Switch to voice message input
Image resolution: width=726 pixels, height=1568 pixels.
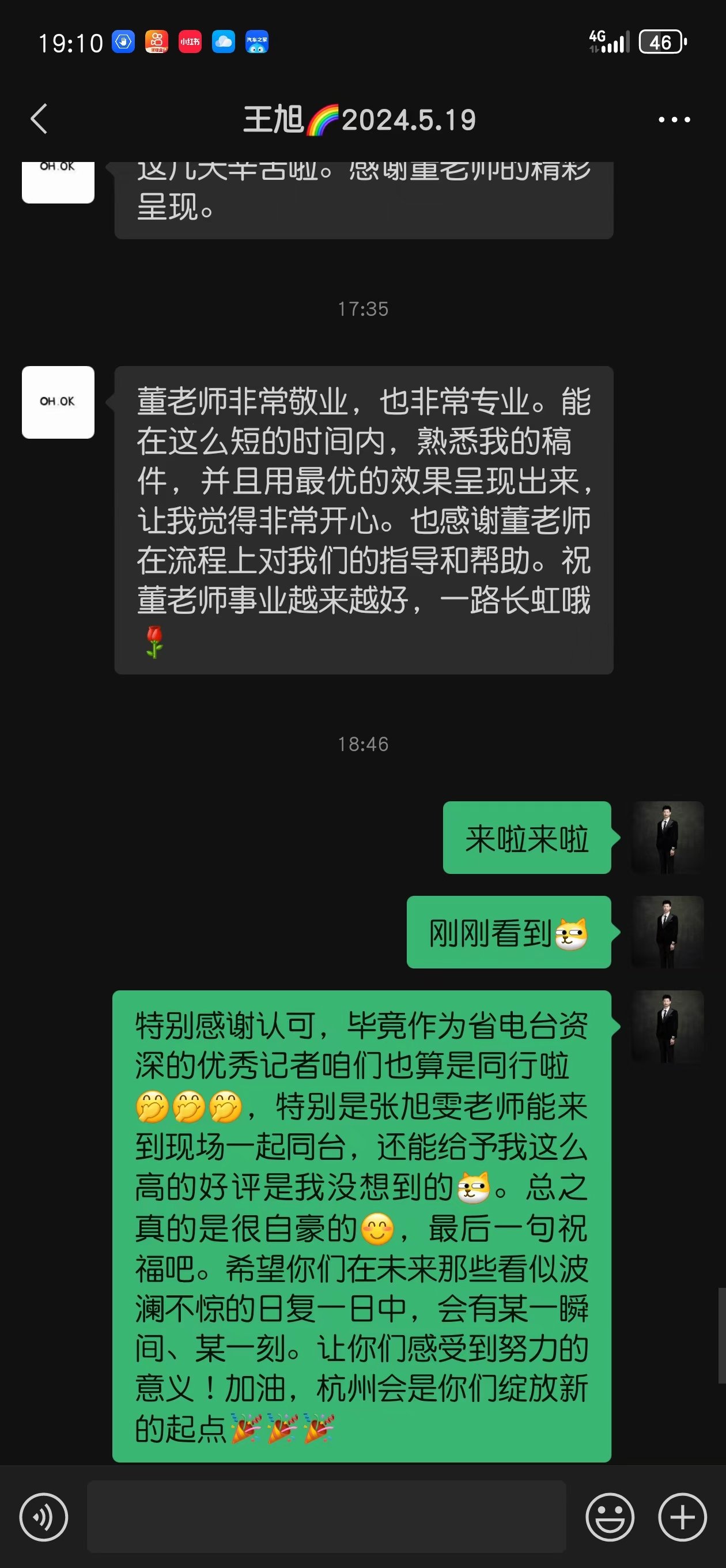click(44, 1517)
